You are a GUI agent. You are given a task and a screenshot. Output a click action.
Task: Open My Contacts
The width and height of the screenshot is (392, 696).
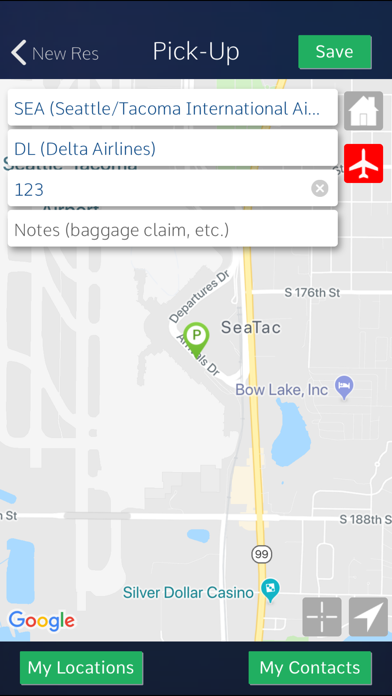[x=310, y=668]
